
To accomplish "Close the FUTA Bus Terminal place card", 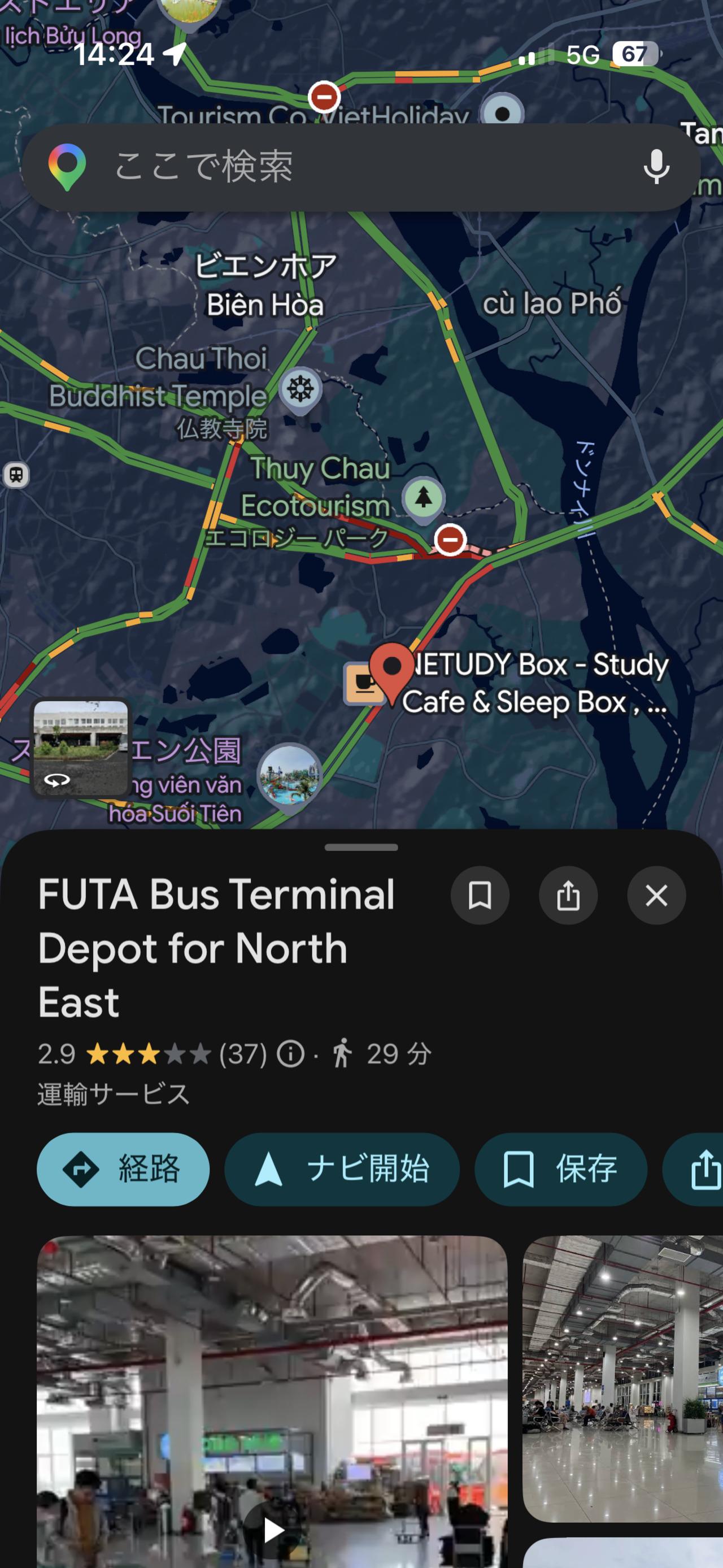I will 656,896.
